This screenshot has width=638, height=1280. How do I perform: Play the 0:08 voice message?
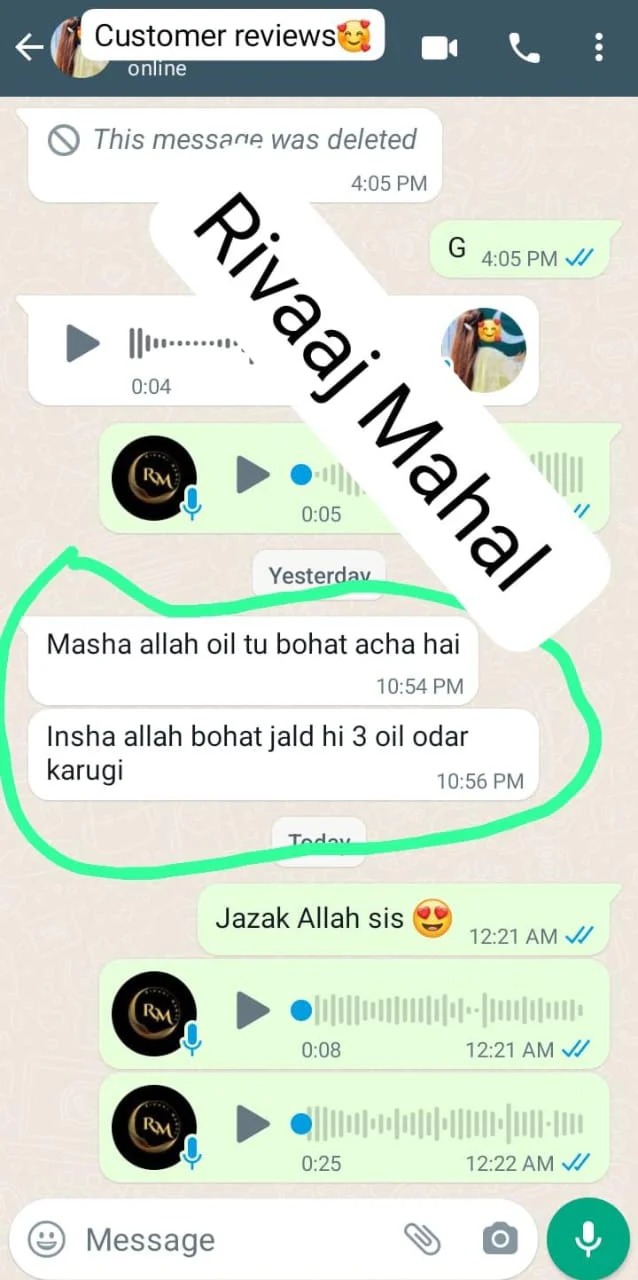pyautogui.click(x=253, y=1010)
